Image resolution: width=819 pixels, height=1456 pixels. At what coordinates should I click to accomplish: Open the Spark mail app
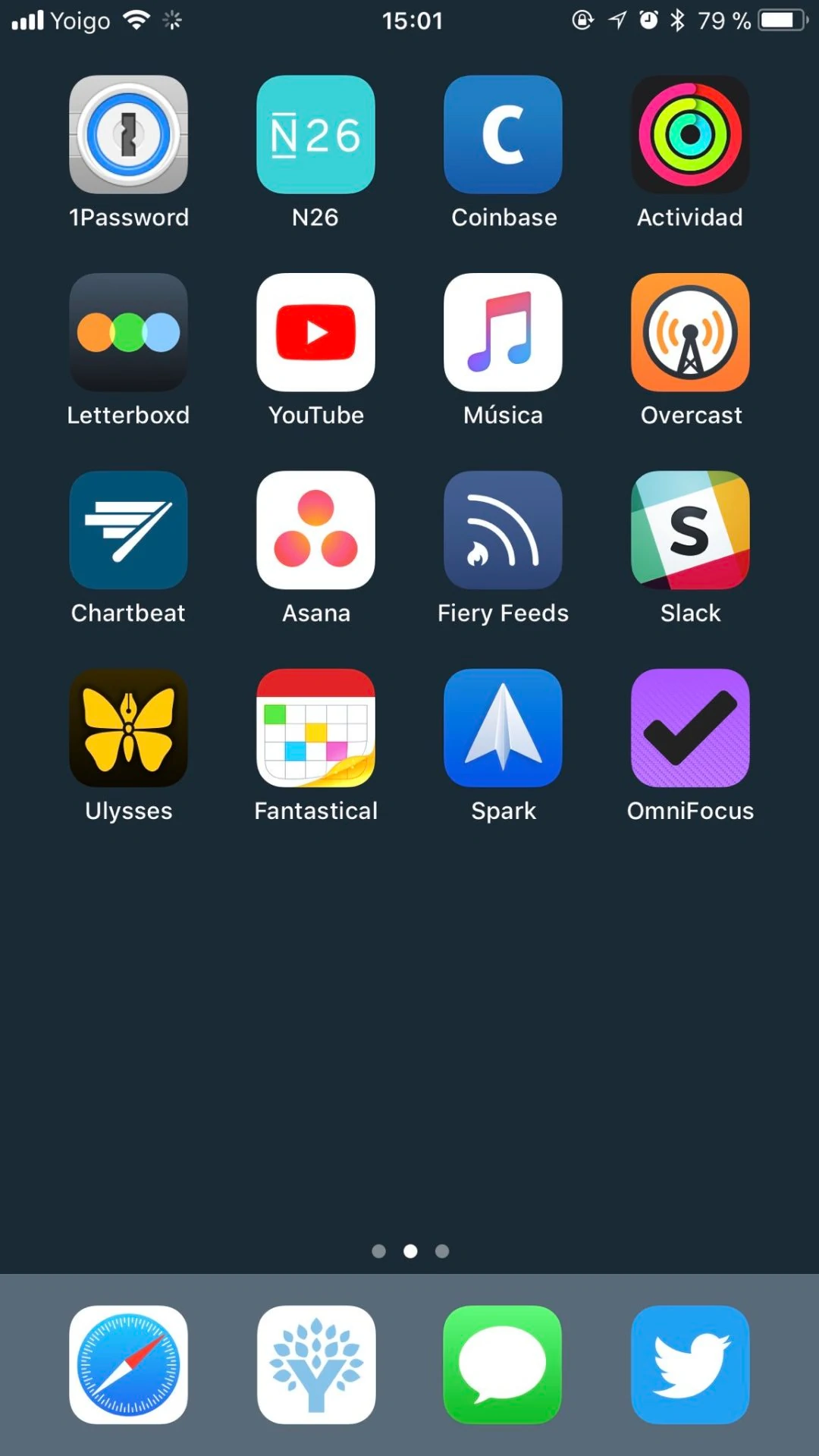(503, 728)
